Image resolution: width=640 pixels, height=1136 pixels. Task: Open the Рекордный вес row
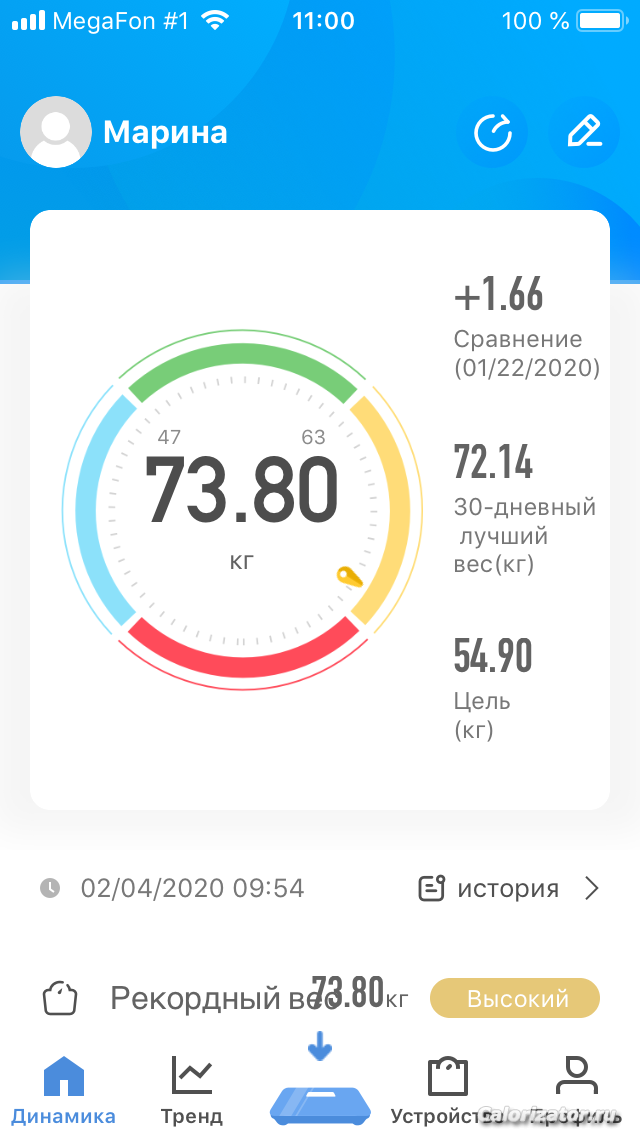pos(320,997)
